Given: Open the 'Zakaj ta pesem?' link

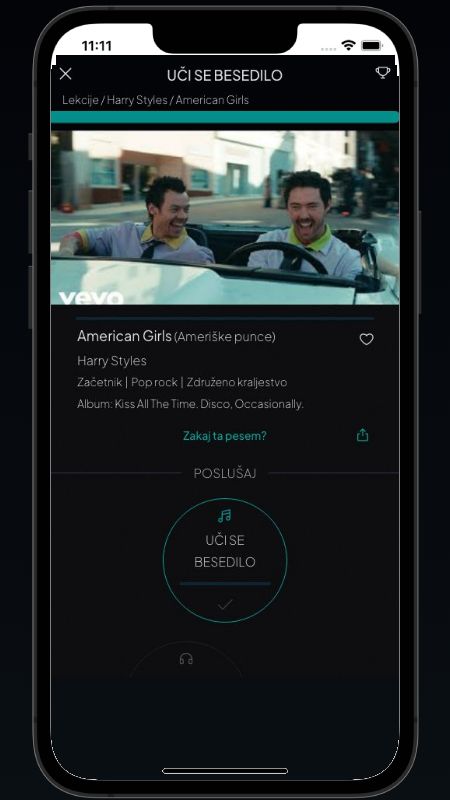Looking at the screenshot, I should tap(224, 436).
